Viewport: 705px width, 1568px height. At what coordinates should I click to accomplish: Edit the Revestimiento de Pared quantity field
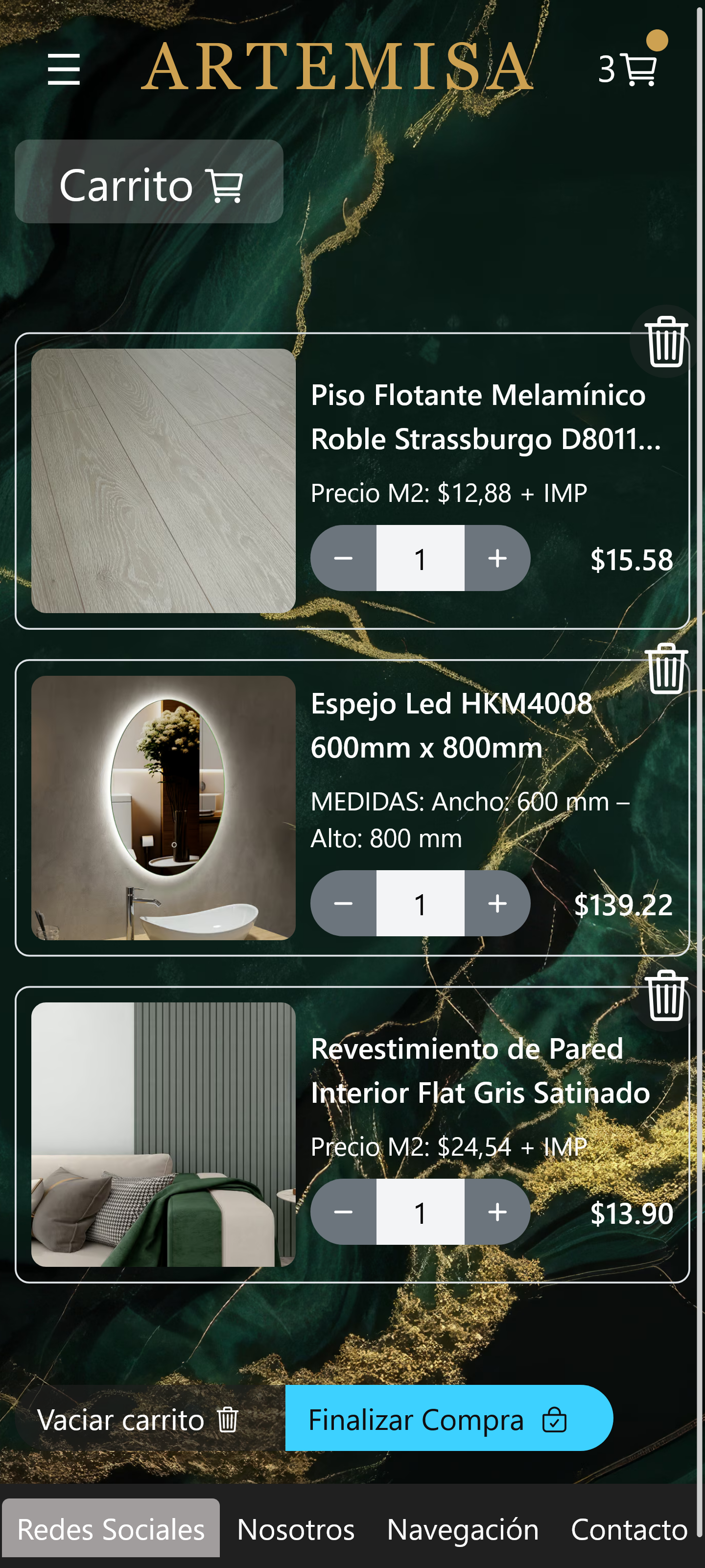tap(420, 1212)
